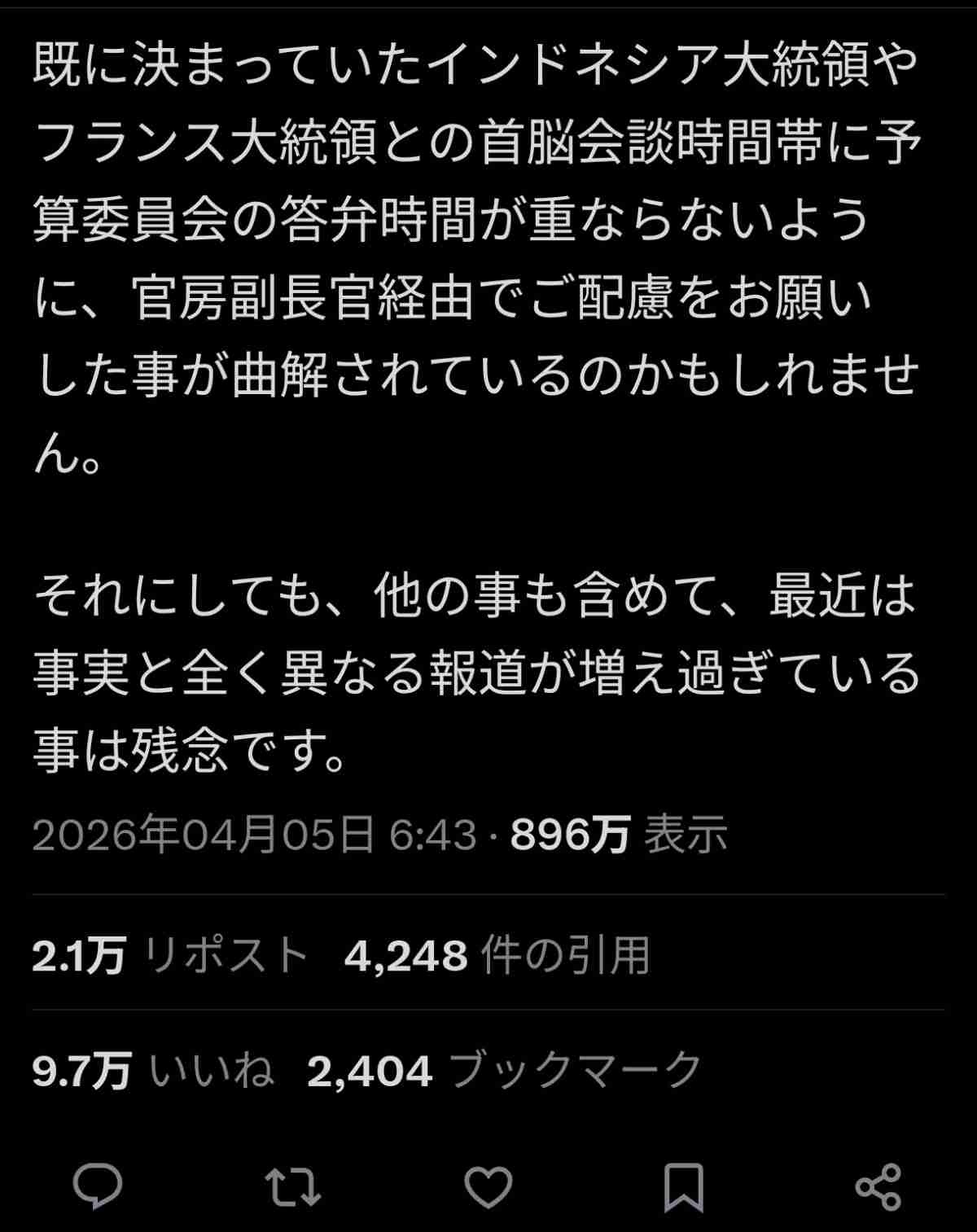Reply to this post

[x=98, y=1186]
